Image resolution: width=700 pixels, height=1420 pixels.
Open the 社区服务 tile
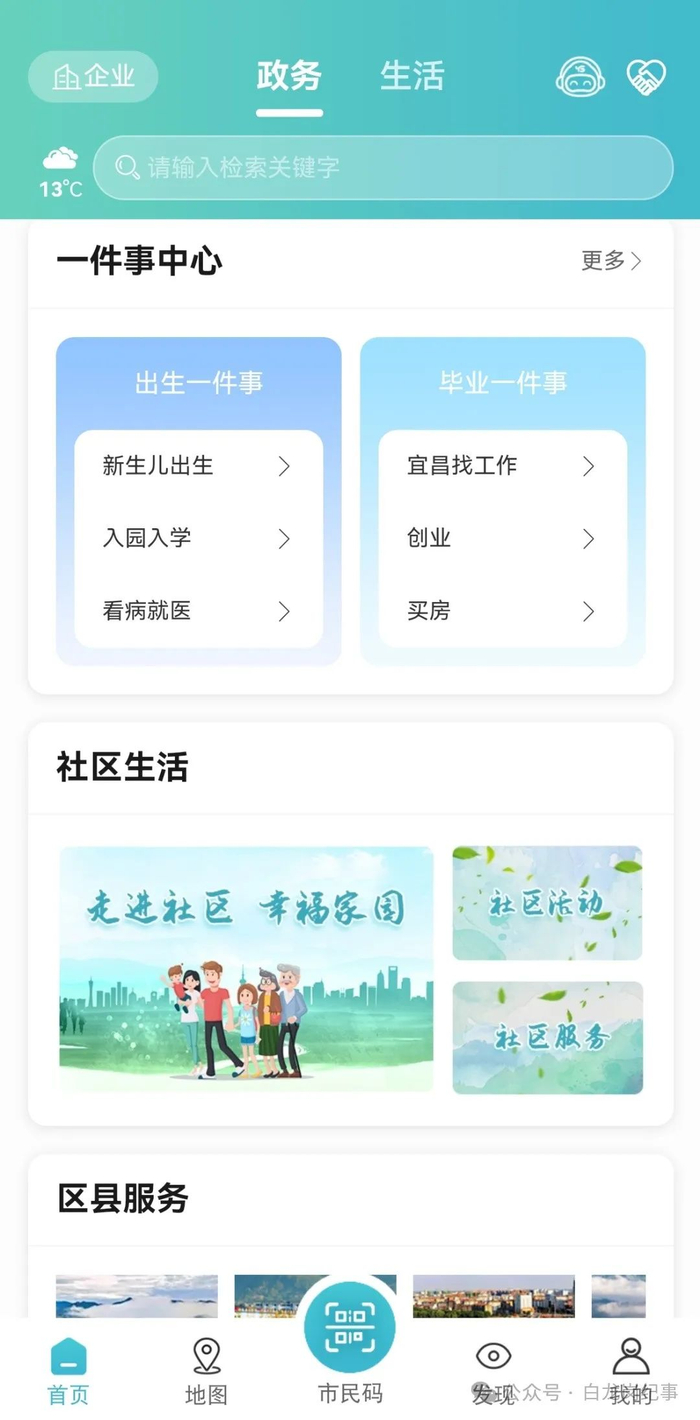(x=547, y=1037)
